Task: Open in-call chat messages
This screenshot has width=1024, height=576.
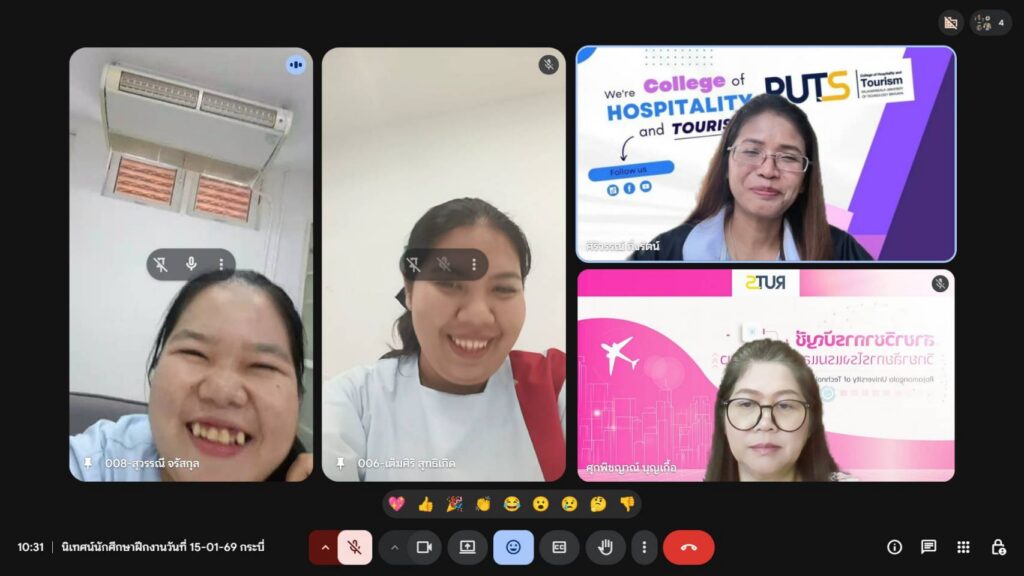Action: tap(928, 547)
